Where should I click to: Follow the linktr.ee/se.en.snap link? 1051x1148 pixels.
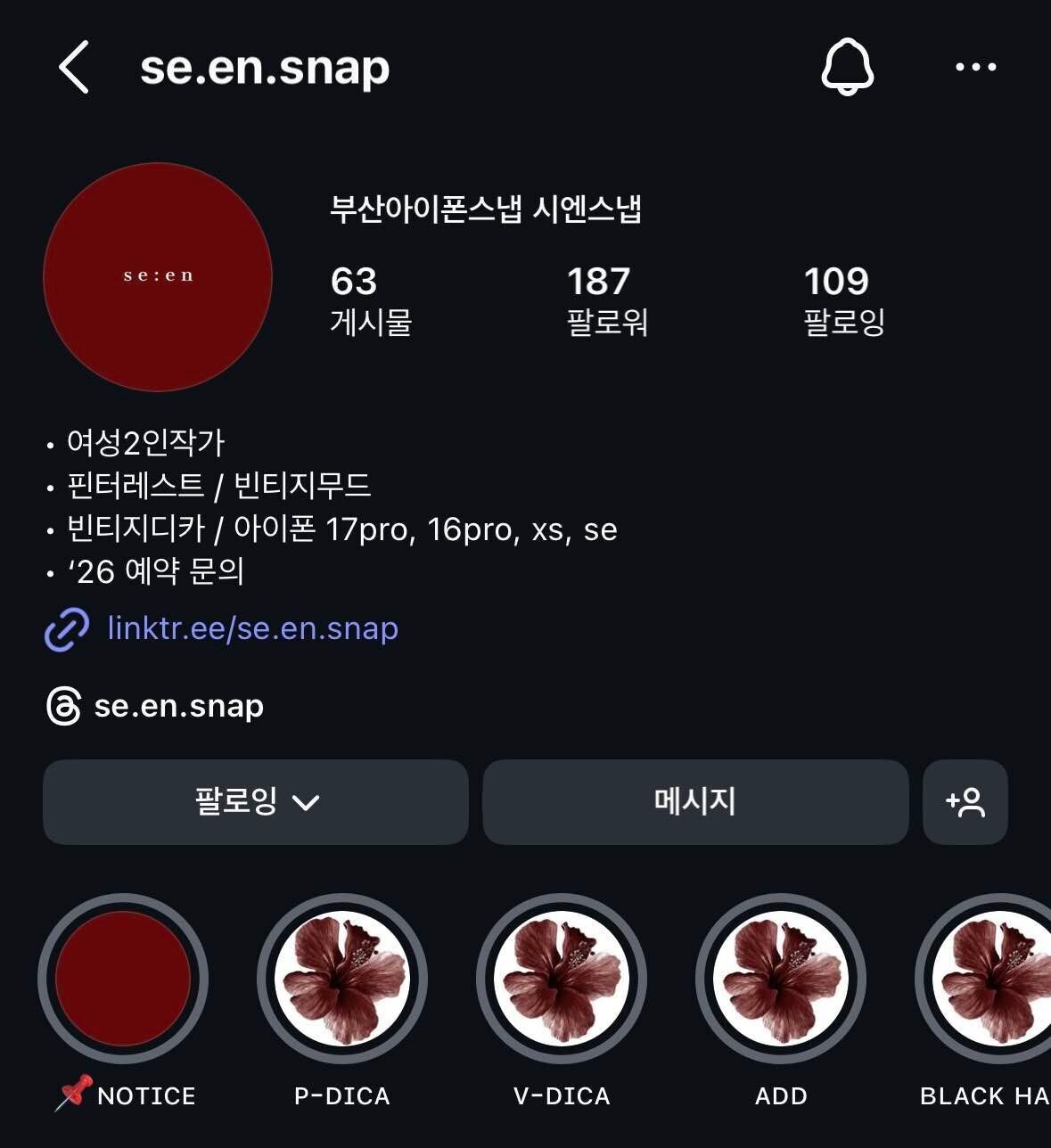(250, 628)
